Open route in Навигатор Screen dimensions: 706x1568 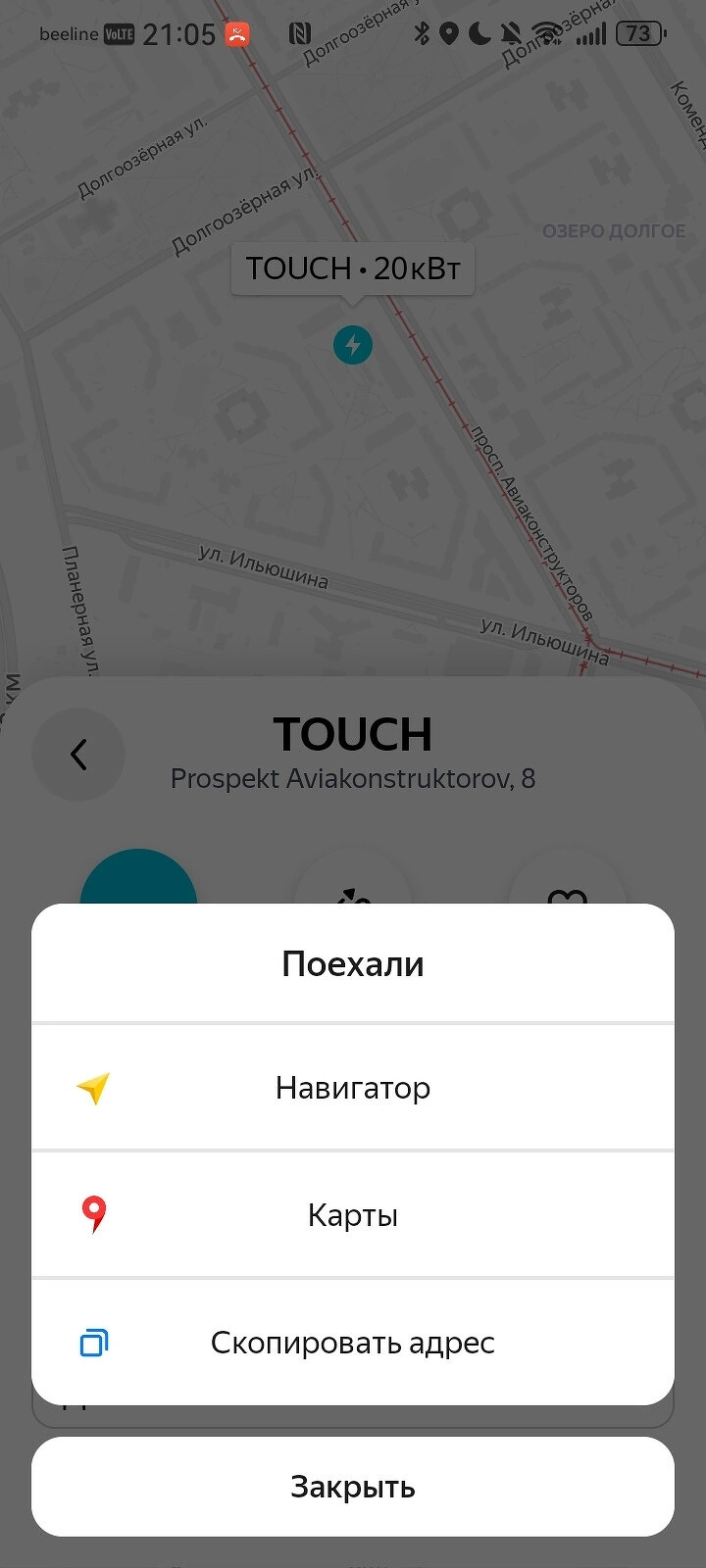tap(353, 1088)
